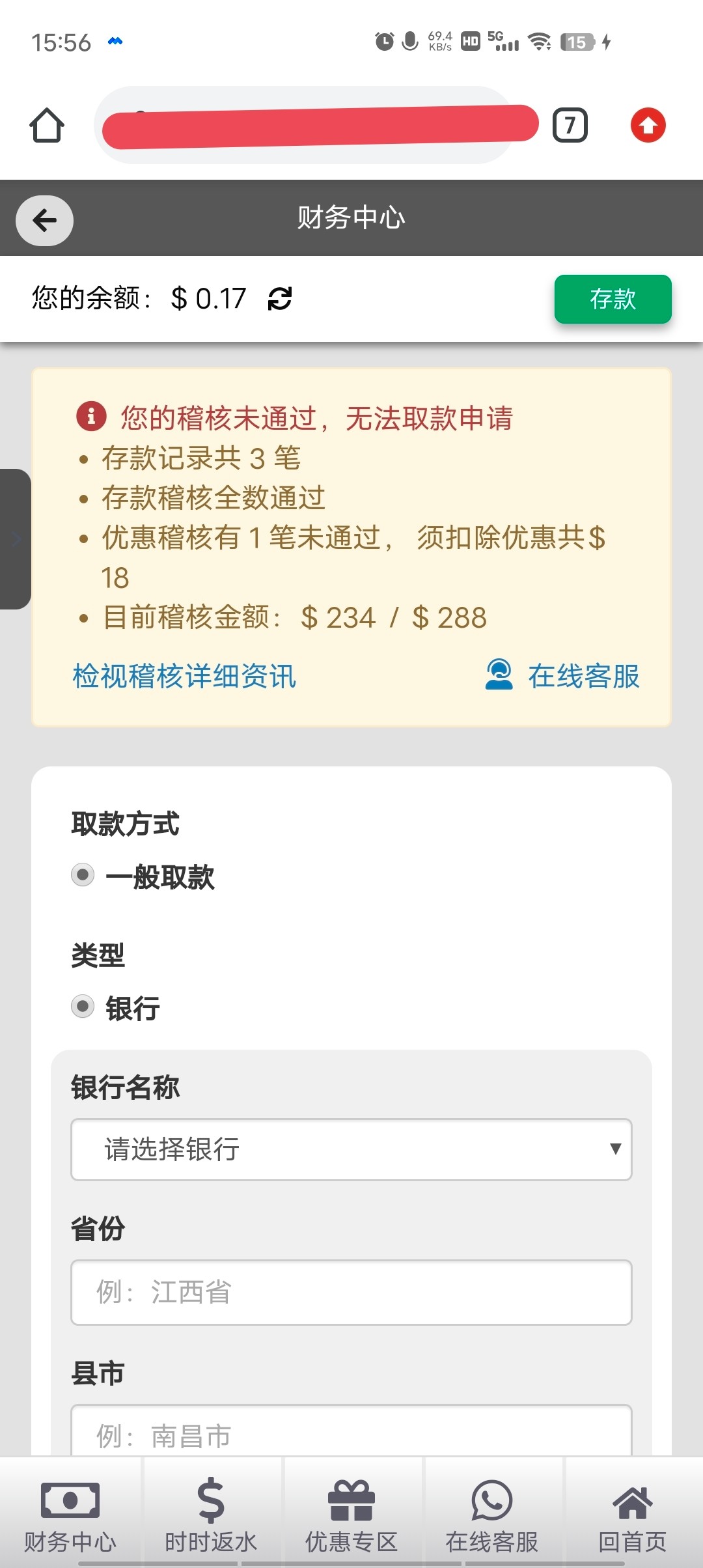
Task: Open 检视稽核详细资讯 link
Action: click(184, 676)
